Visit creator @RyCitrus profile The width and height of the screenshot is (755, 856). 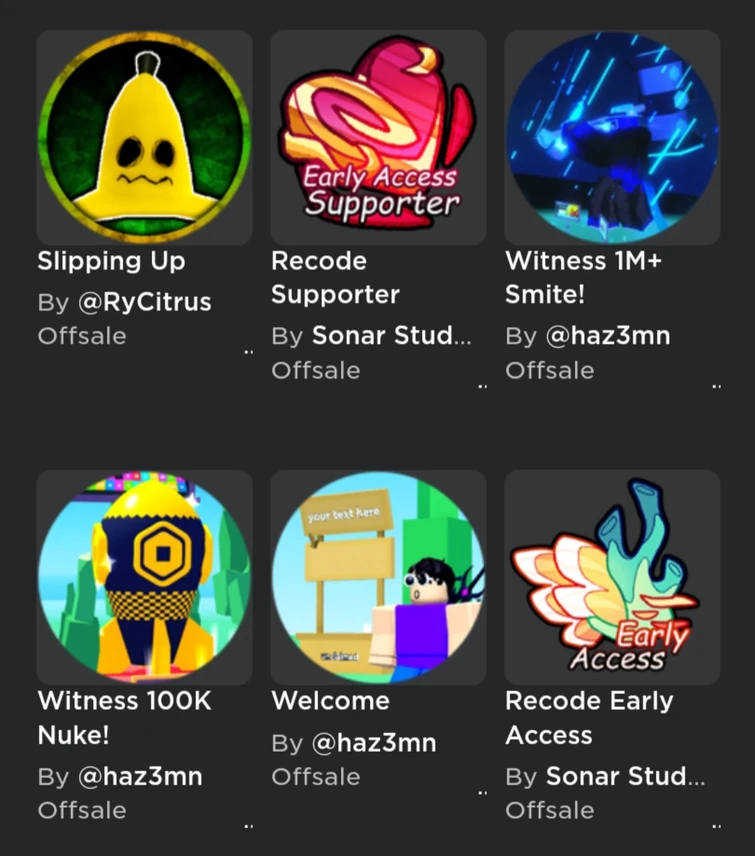144,302
